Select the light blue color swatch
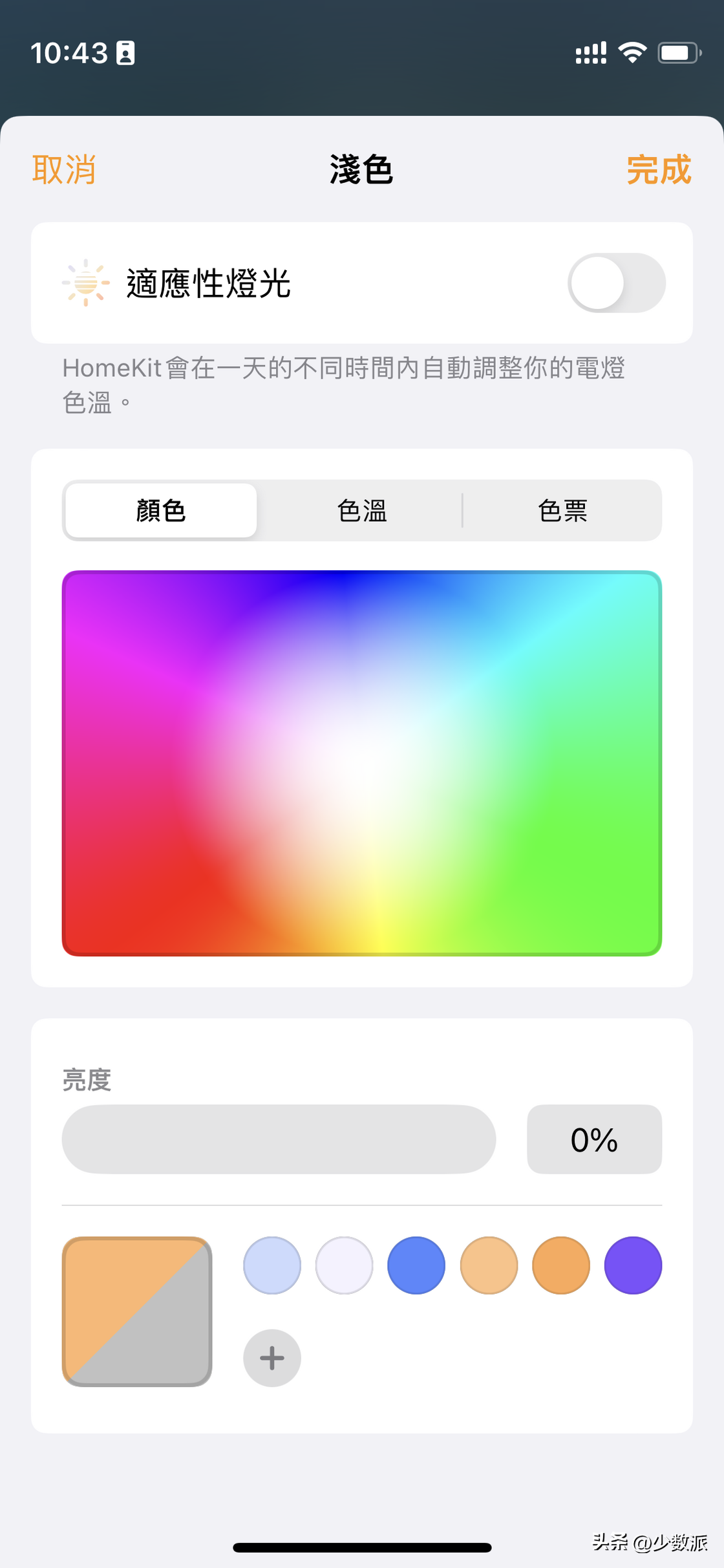Viewport: 724px width, 1568px height. click(272, 1265)
